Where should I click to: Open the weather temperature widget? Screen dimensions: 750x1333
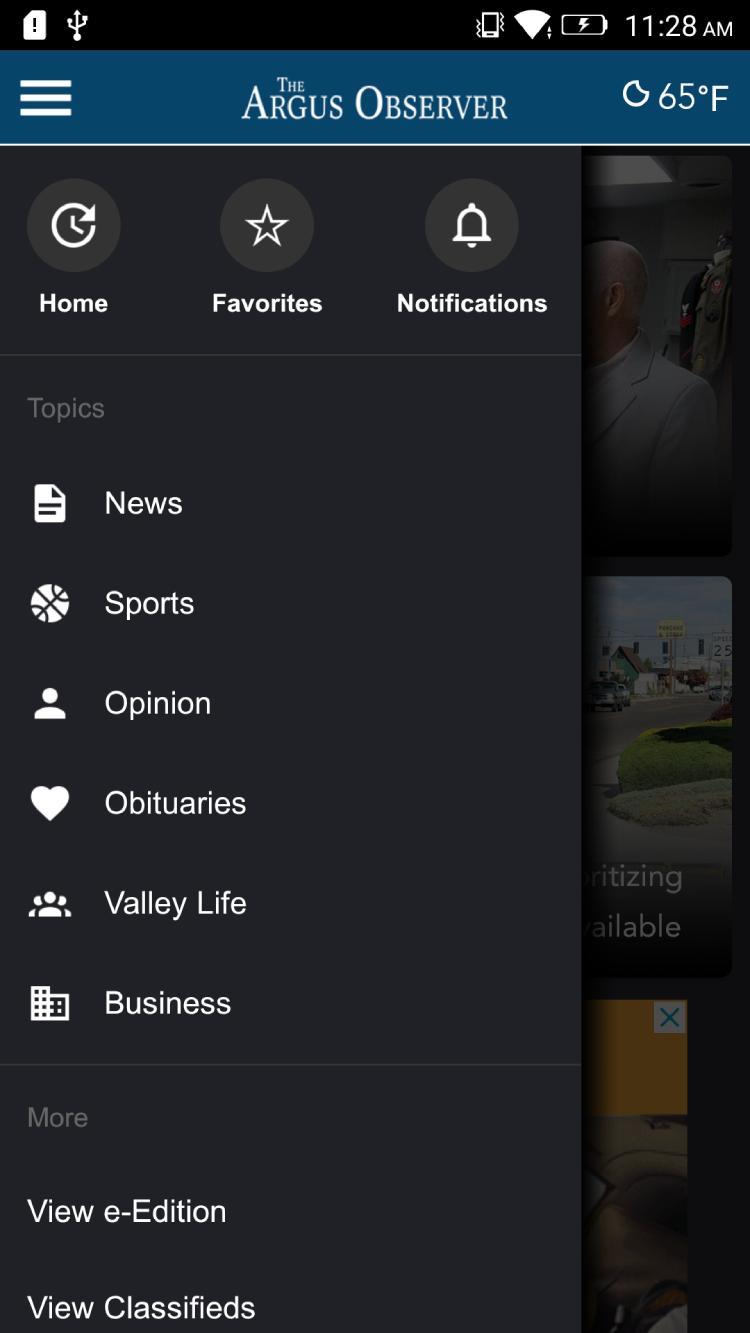tap(675, 96)
